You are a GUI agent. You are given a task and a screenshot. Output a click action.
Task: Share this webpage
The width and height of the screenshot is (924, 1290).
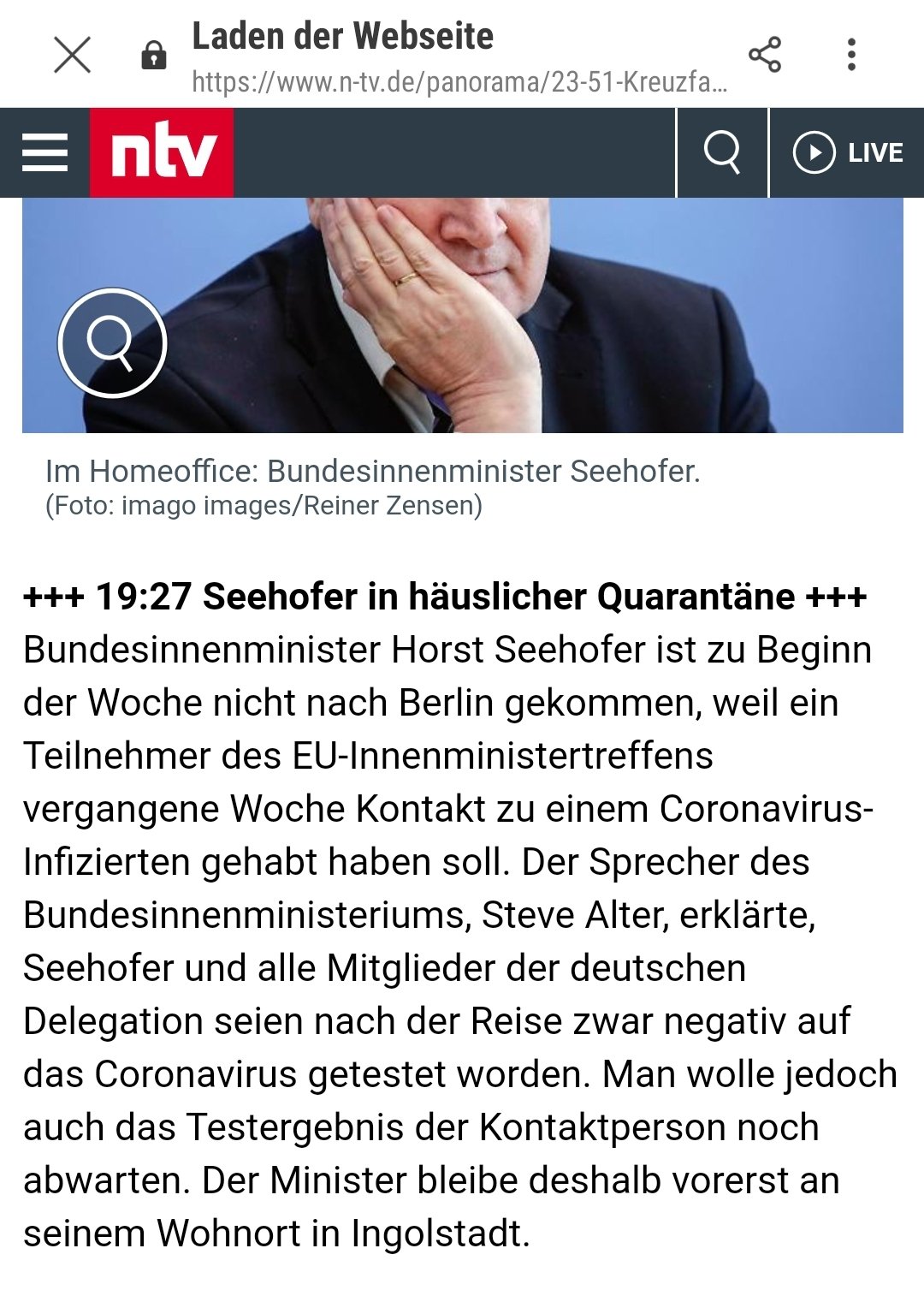click(x=764, y=56)
